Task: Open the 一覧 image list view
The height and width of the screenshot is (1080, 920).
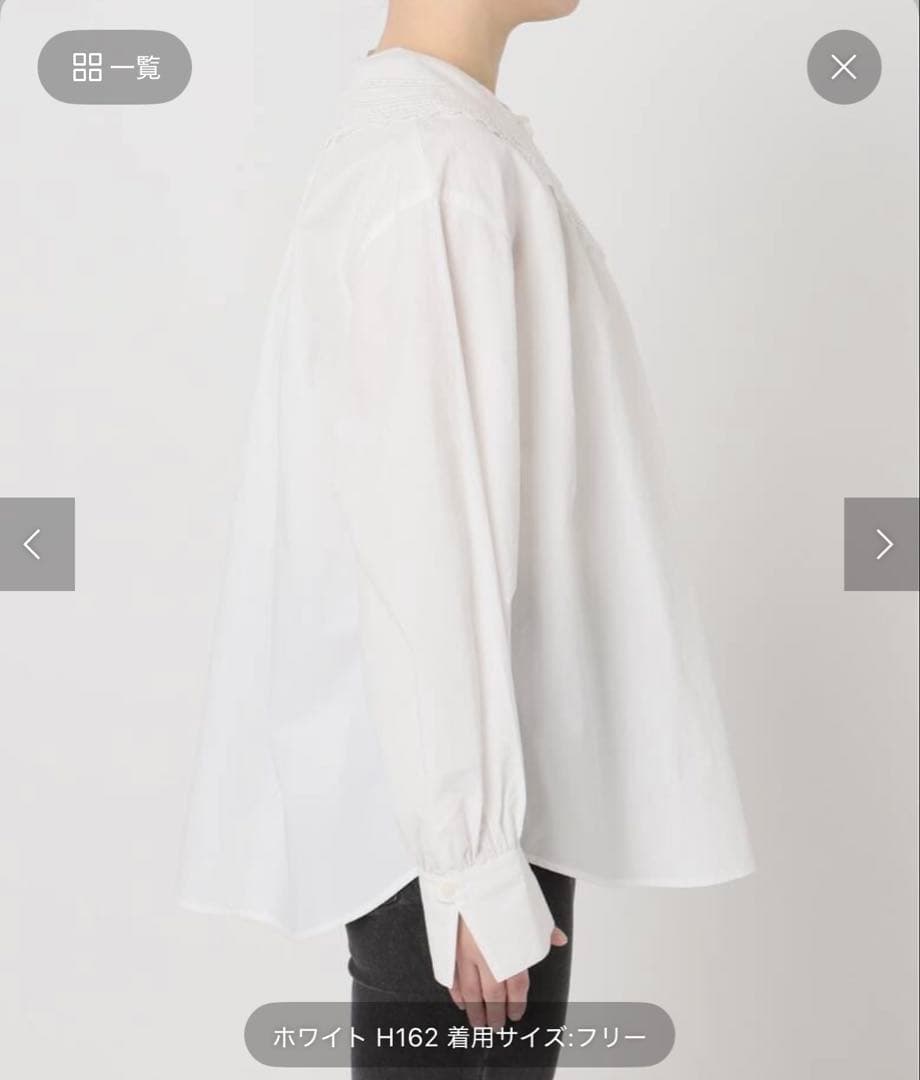Action: coord(115,67)
